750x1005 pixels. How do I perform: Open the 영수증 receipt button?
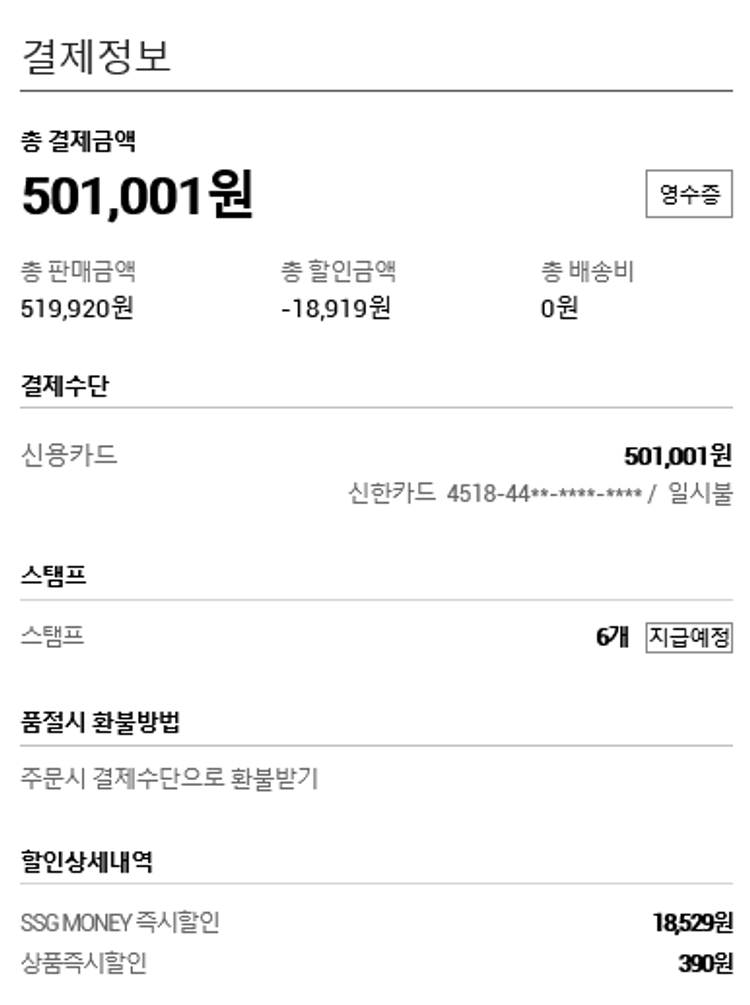(689, 194)
